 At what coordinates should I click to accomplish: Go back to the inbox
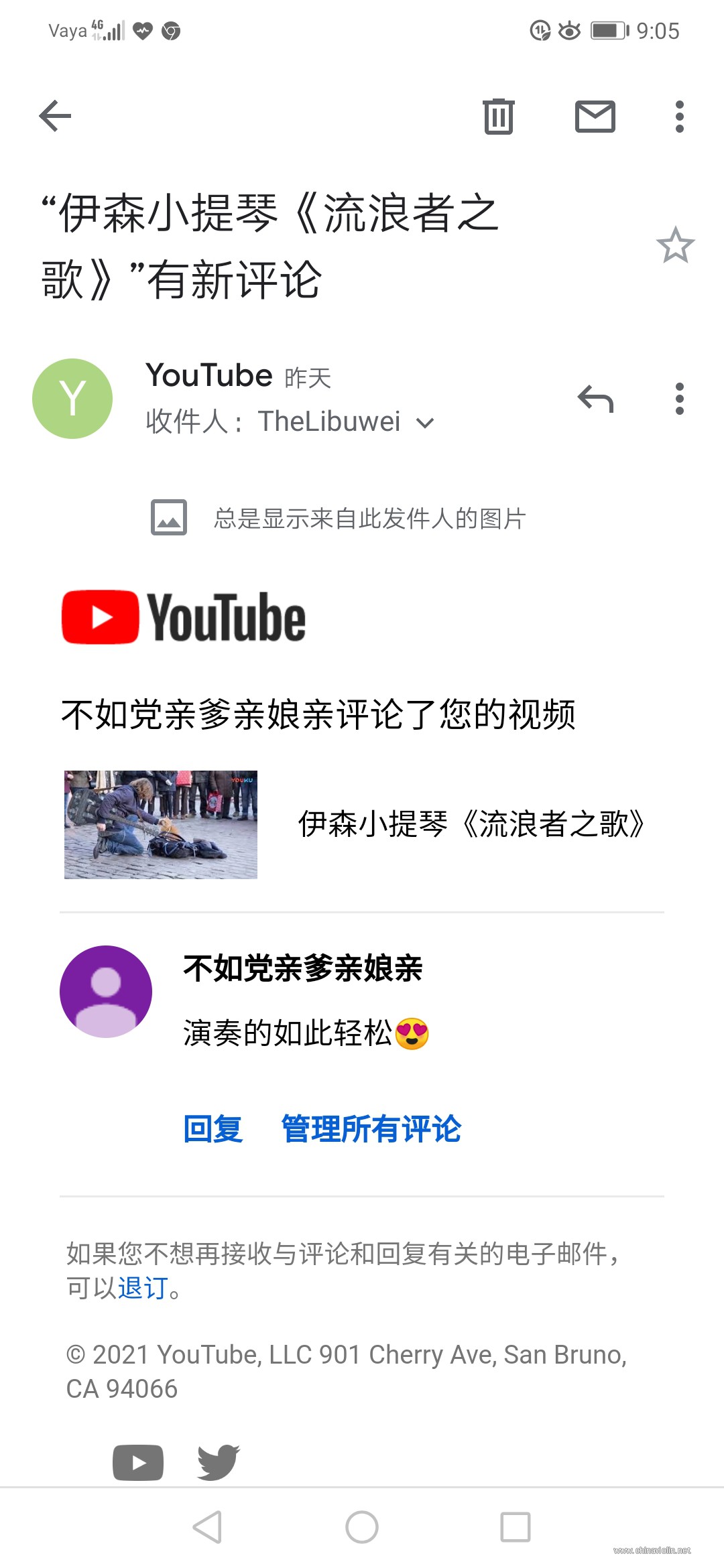55,117
